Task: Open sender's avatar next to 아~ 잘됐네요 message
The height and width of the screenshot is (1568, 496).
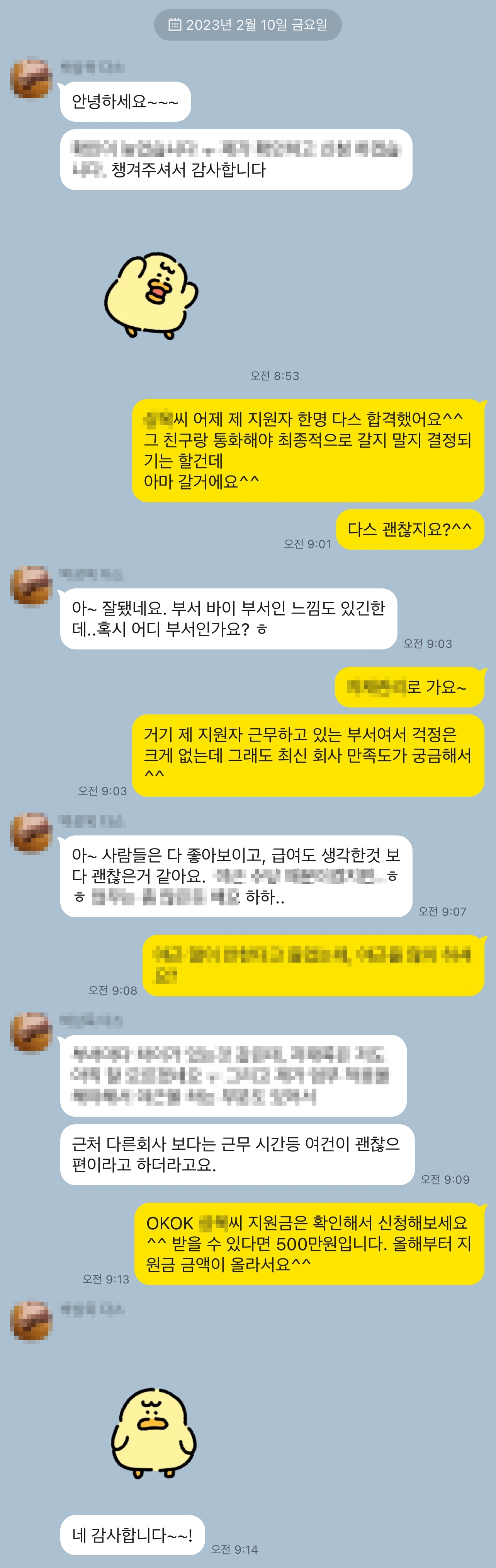Action: coord(31,586)
